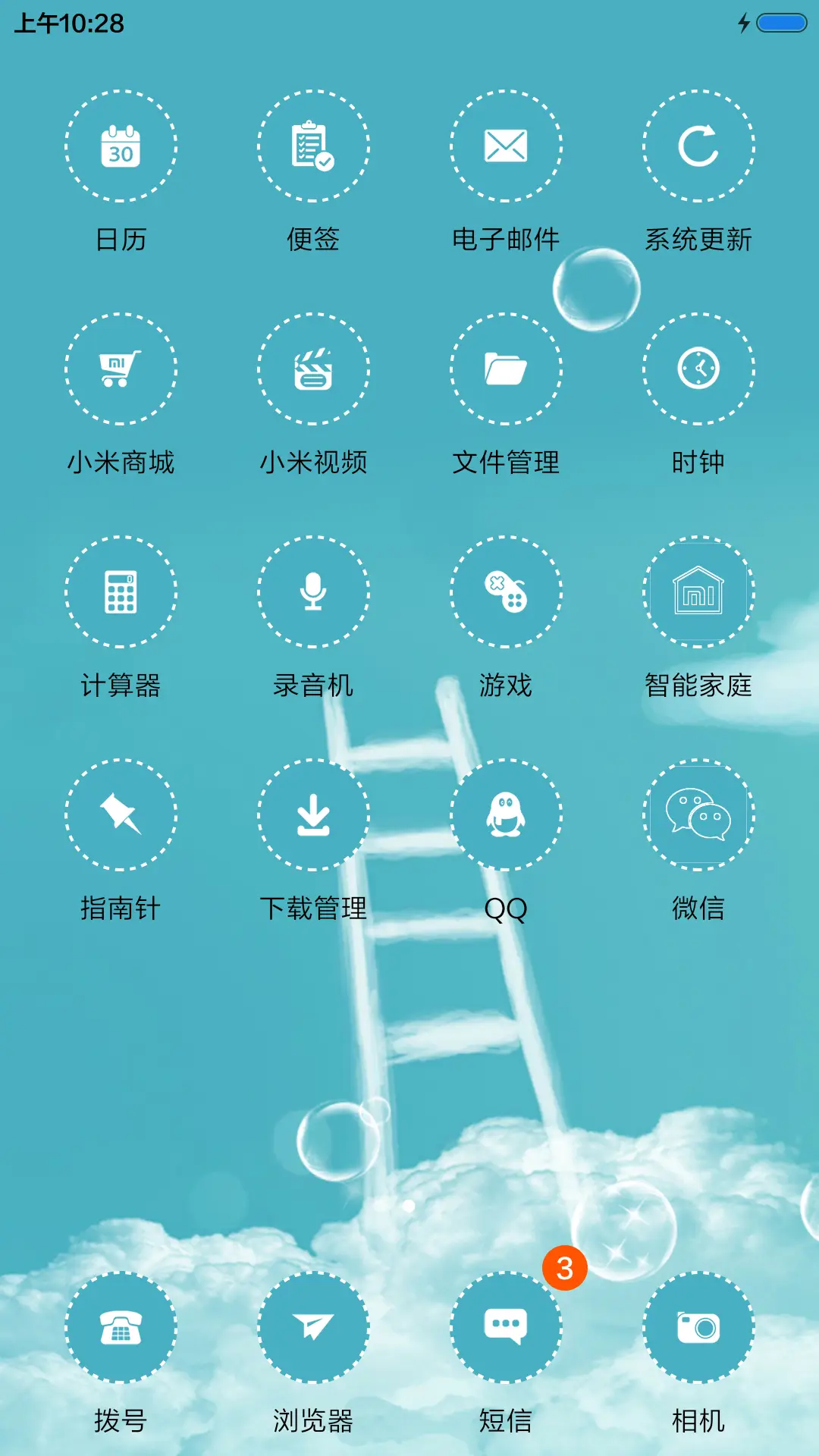This screenshot has width=819, height=1456.
Task: Open the 游戏 games app
Action: [506, 594]
